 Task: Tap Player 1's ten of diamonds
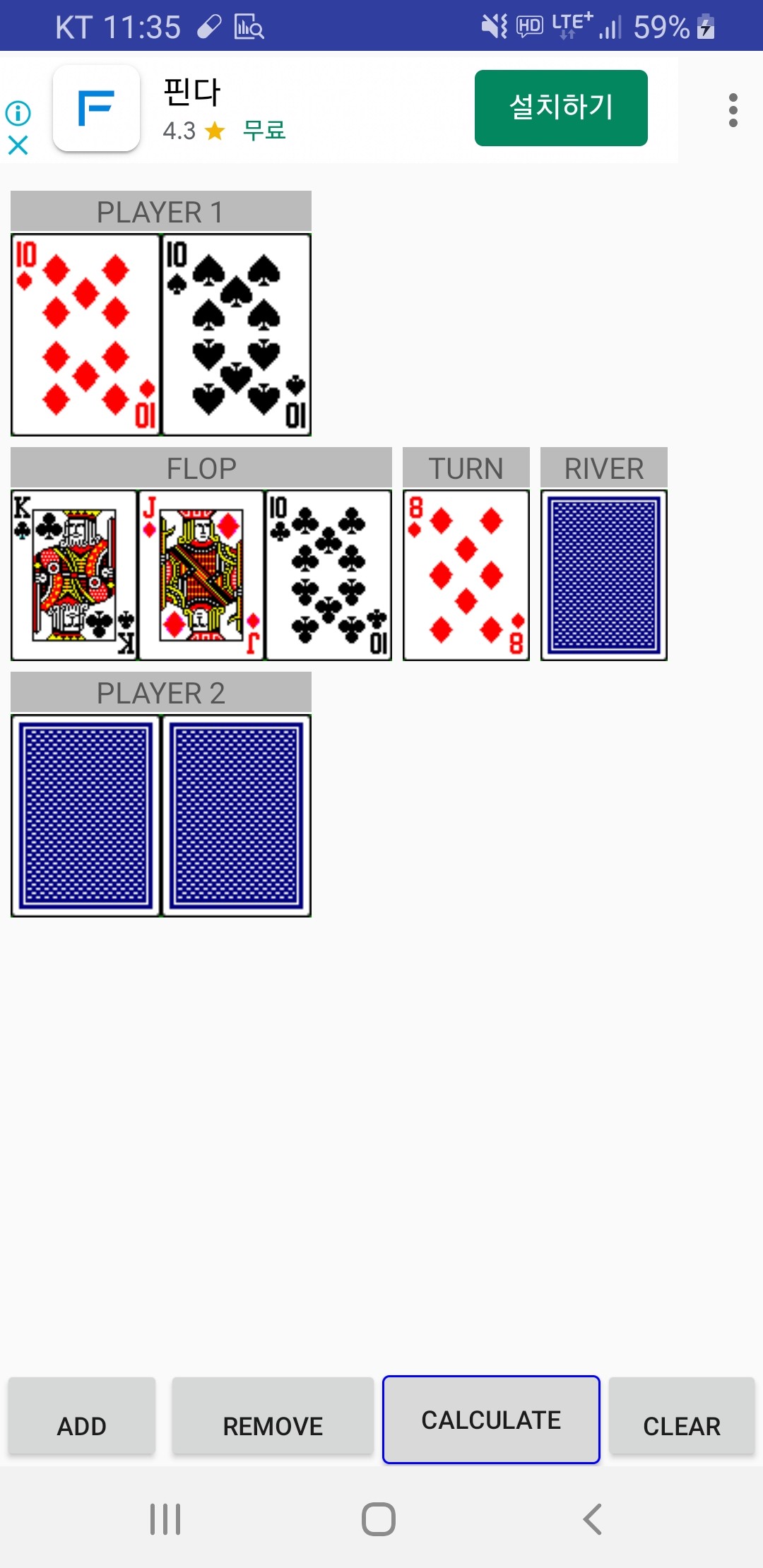pyautogui.click(x=85, y=335)
